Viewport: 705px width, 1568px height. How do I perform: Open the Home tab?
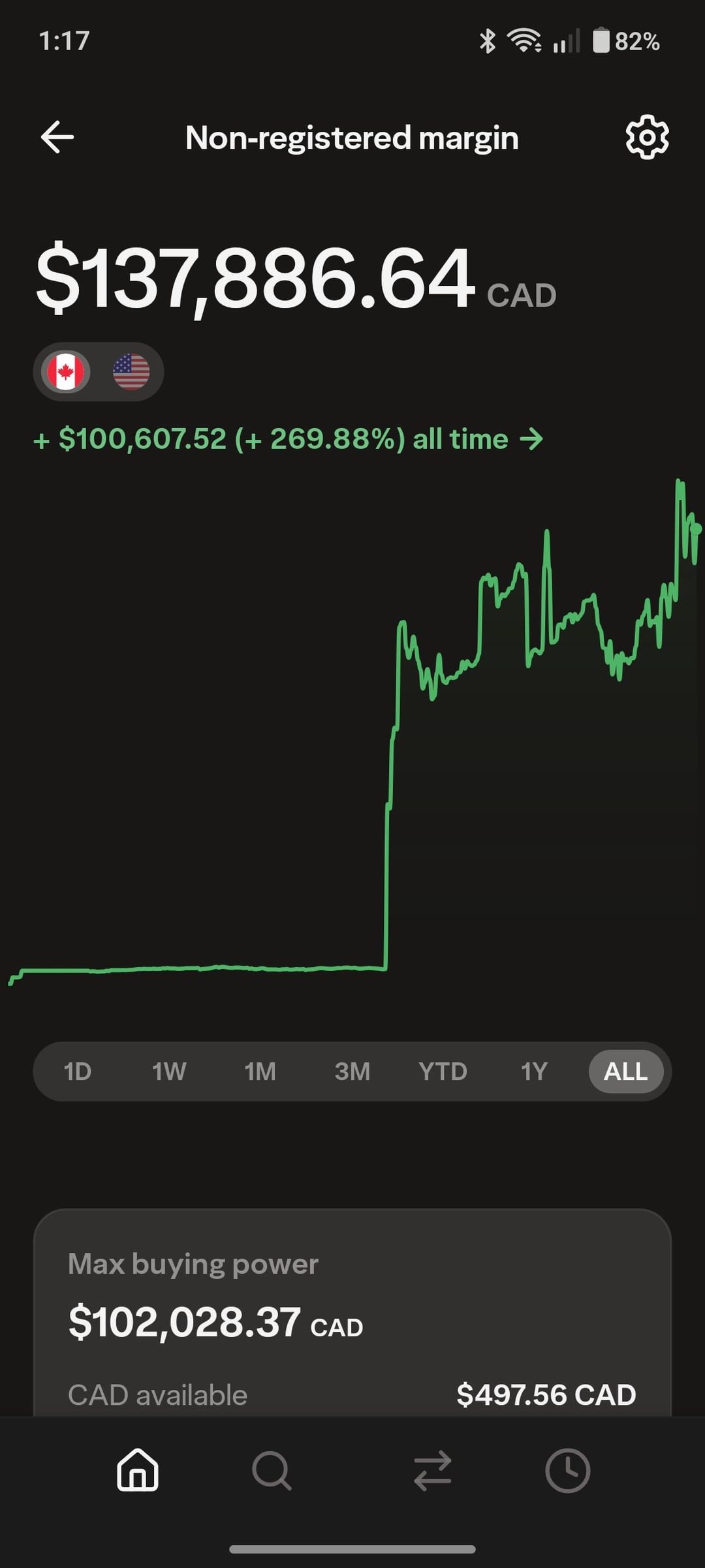[x=138, y=1471]
